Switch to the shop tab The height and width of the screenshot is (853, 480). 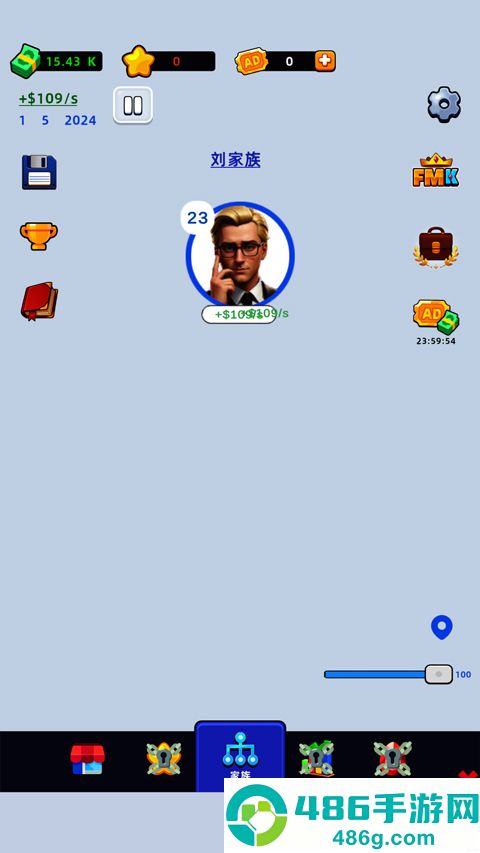pyautogui.click(x=88, y=759)
